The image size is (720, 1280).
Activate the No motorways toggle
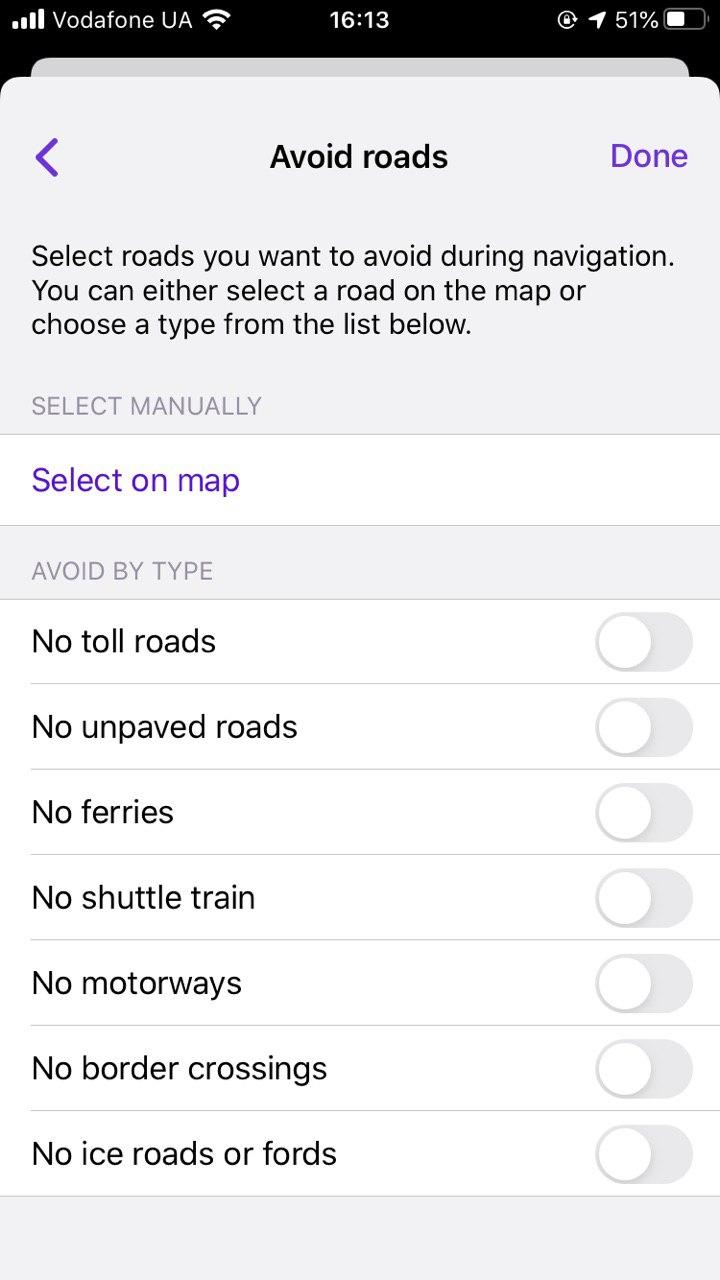643,983
